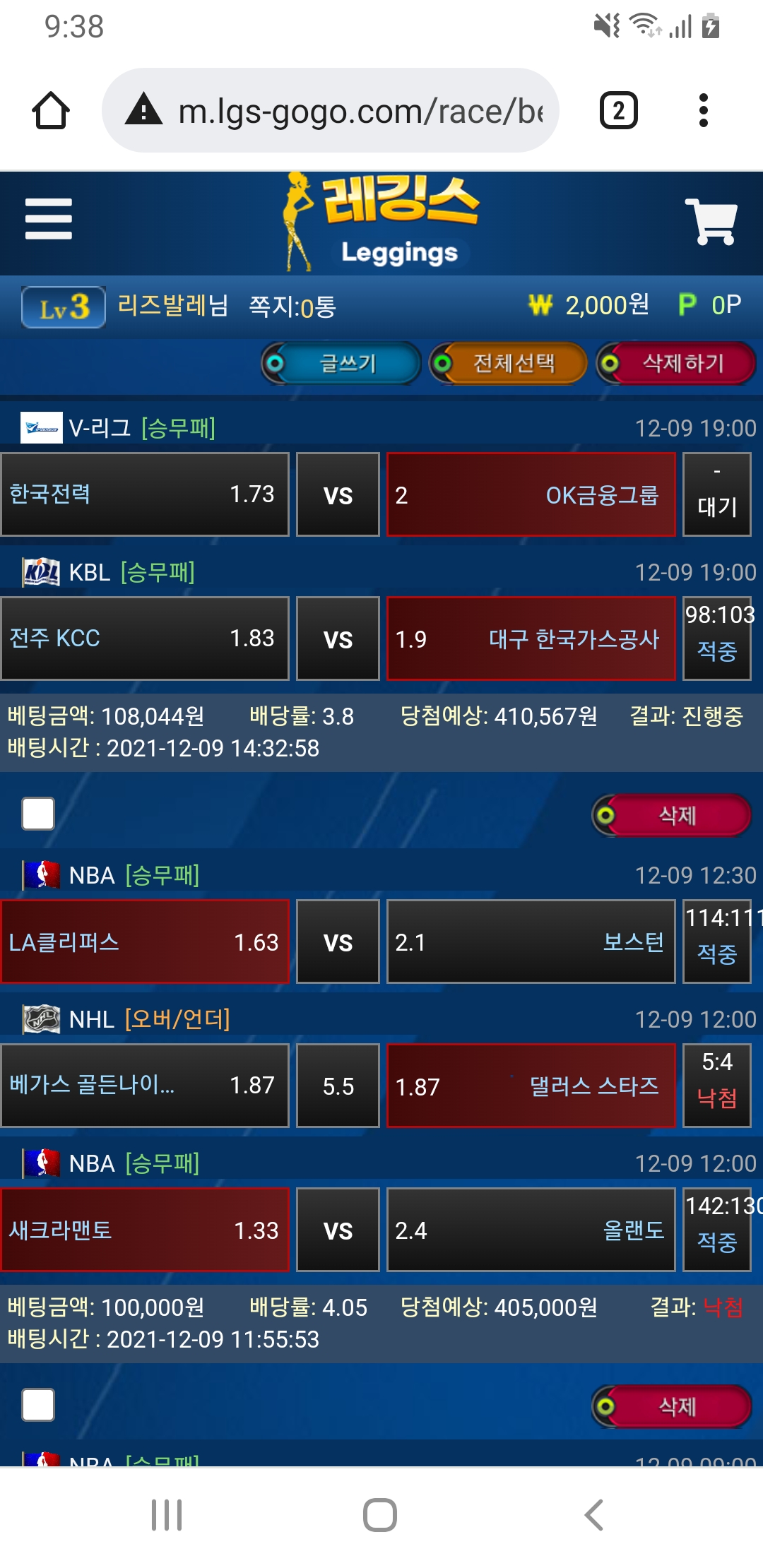Go back with system back button

pyautogui.click(x=593, y=1514)
